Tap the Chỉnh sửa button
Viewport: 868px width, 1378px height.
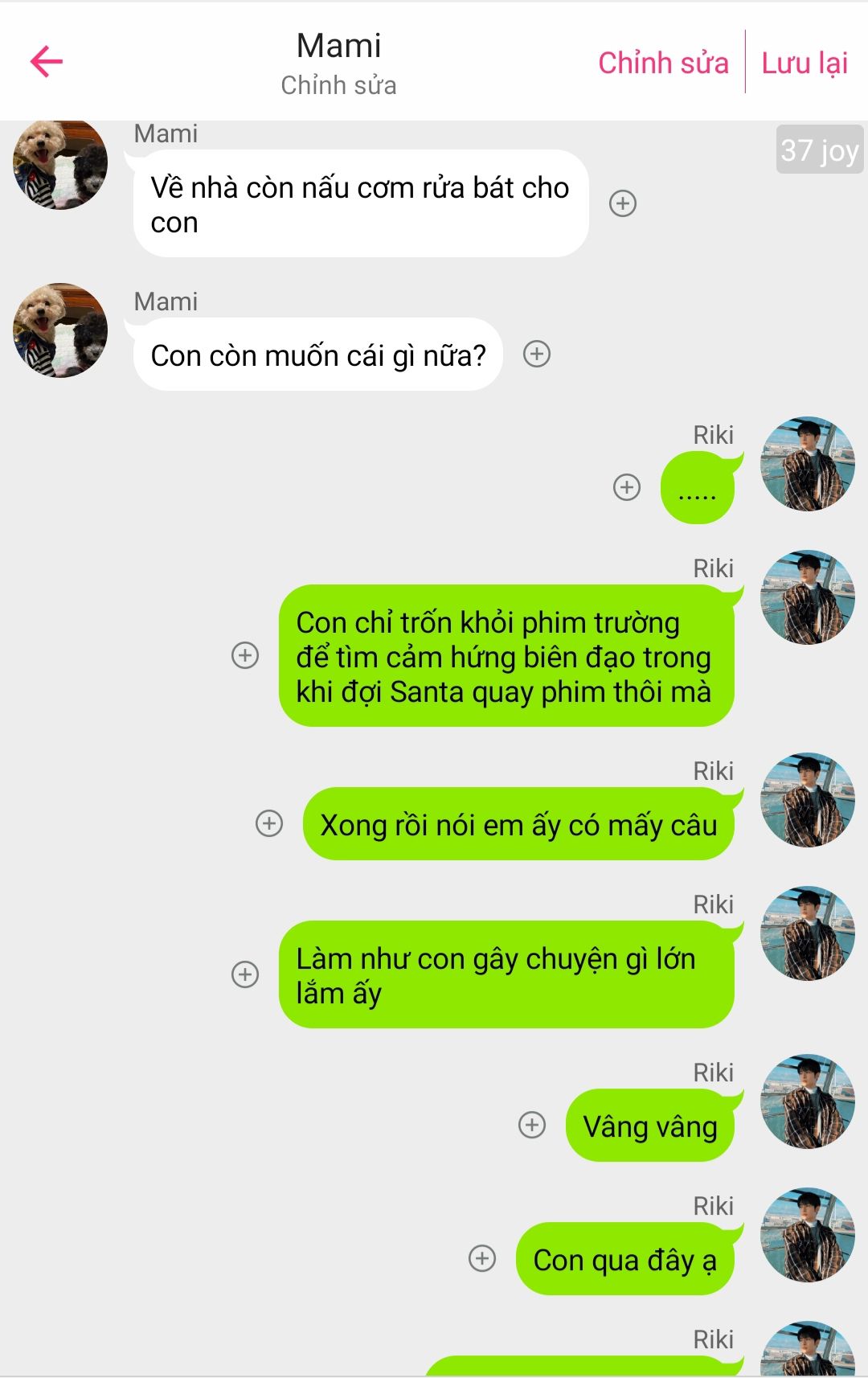(x=663, y=63)
